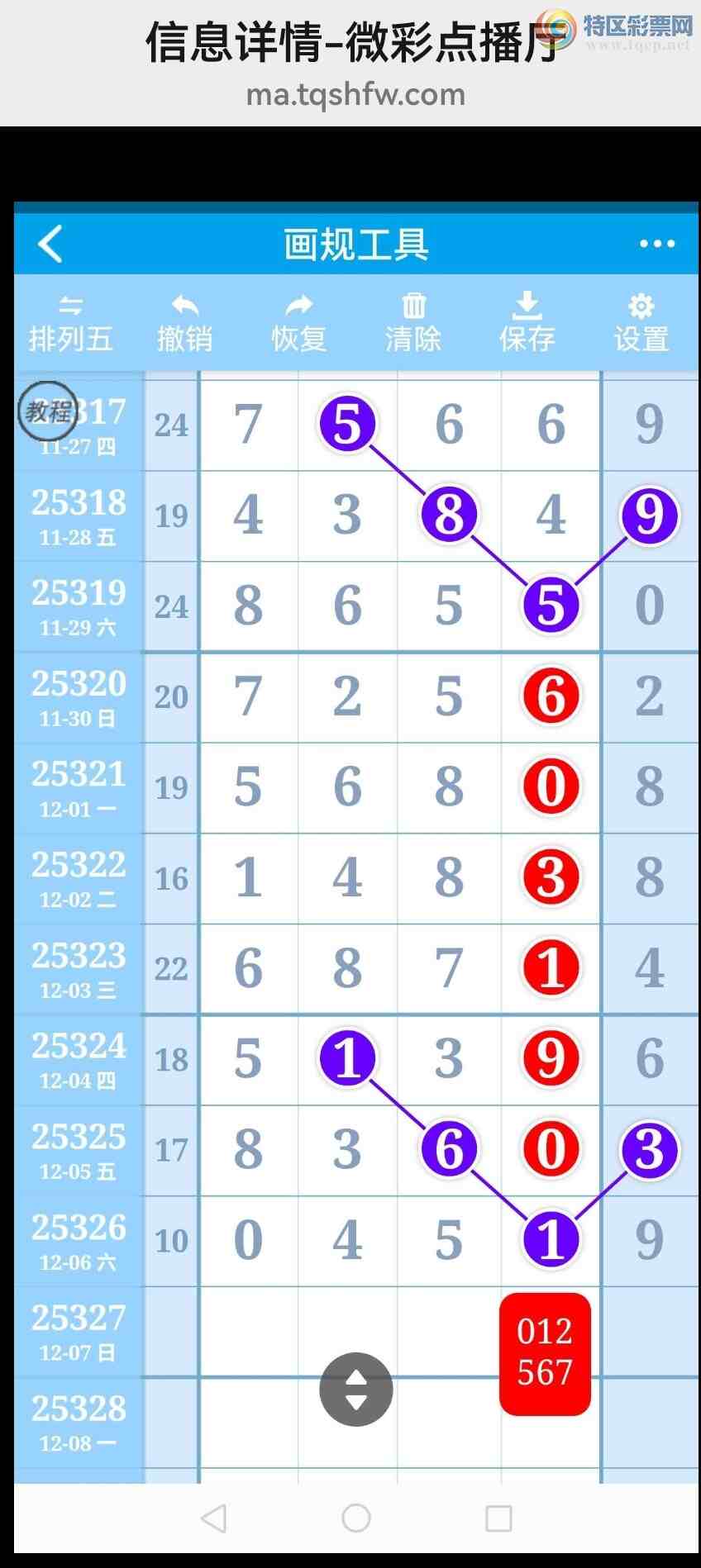Open recent apps from the navigation bar
This screenshot has width=701, height=1568.
[x=498, y=1518]
